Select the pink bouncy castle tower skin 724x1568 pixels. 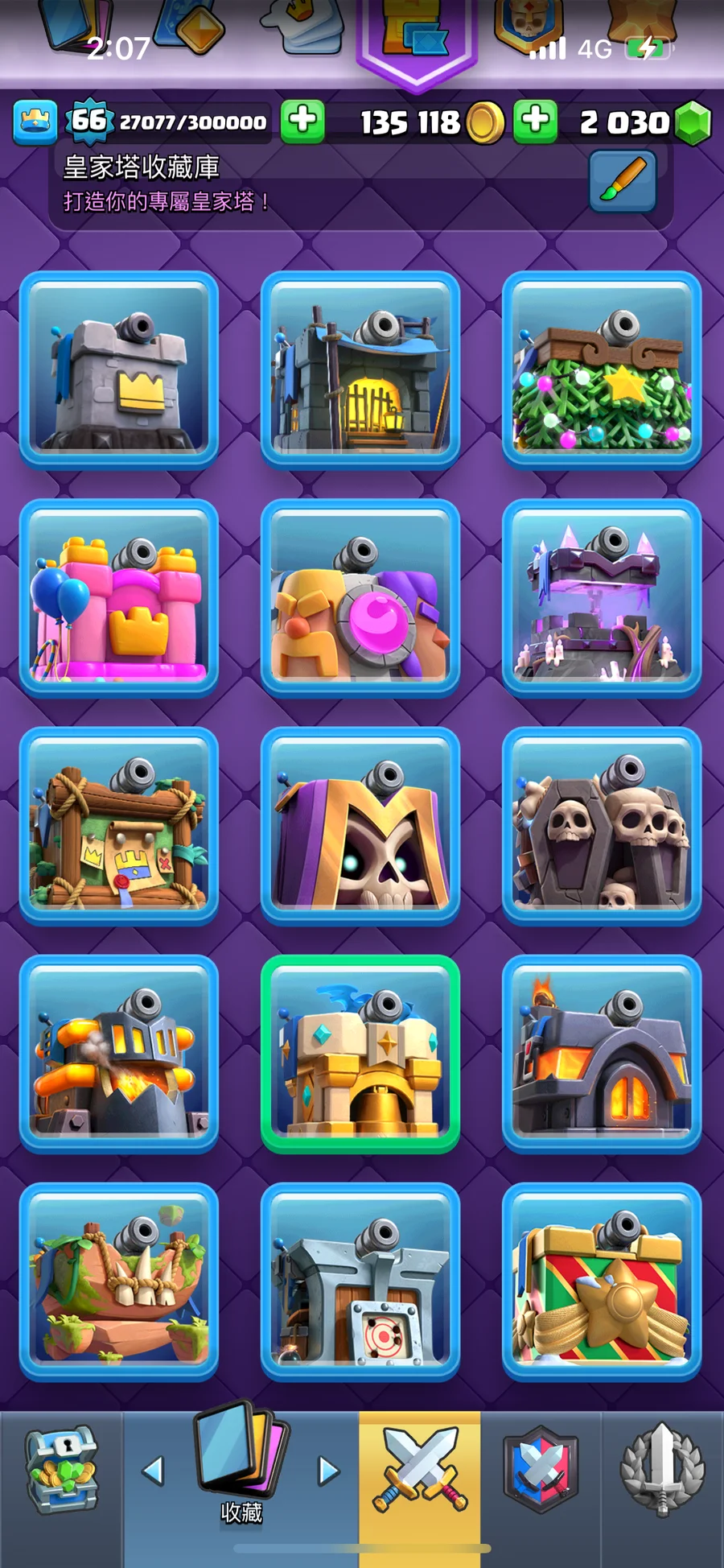(x=119, y=598)
